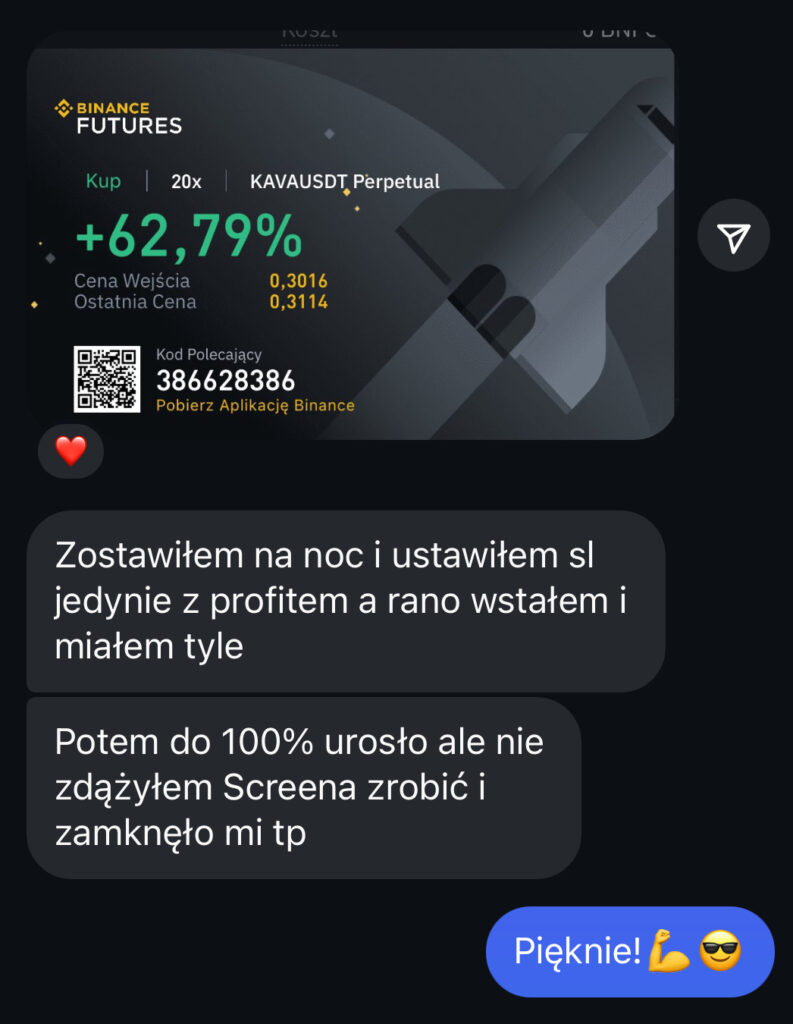Forward the Binance Futures image via share icon
Screen dimensions: 793x1024
tap(733, 236)
